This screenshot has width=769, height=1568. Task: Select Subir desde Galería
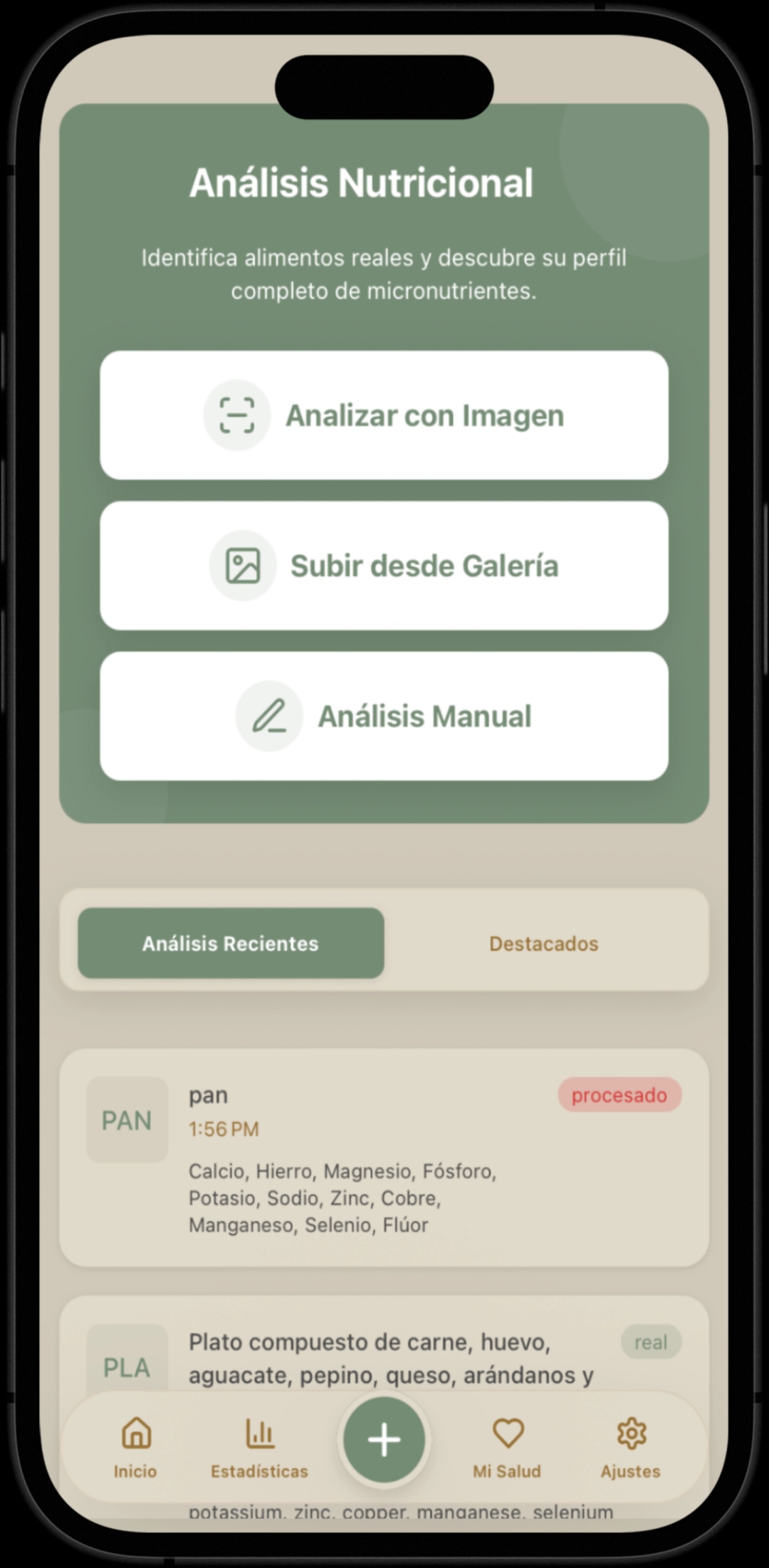pyautogui.click(x=384, y=566)
